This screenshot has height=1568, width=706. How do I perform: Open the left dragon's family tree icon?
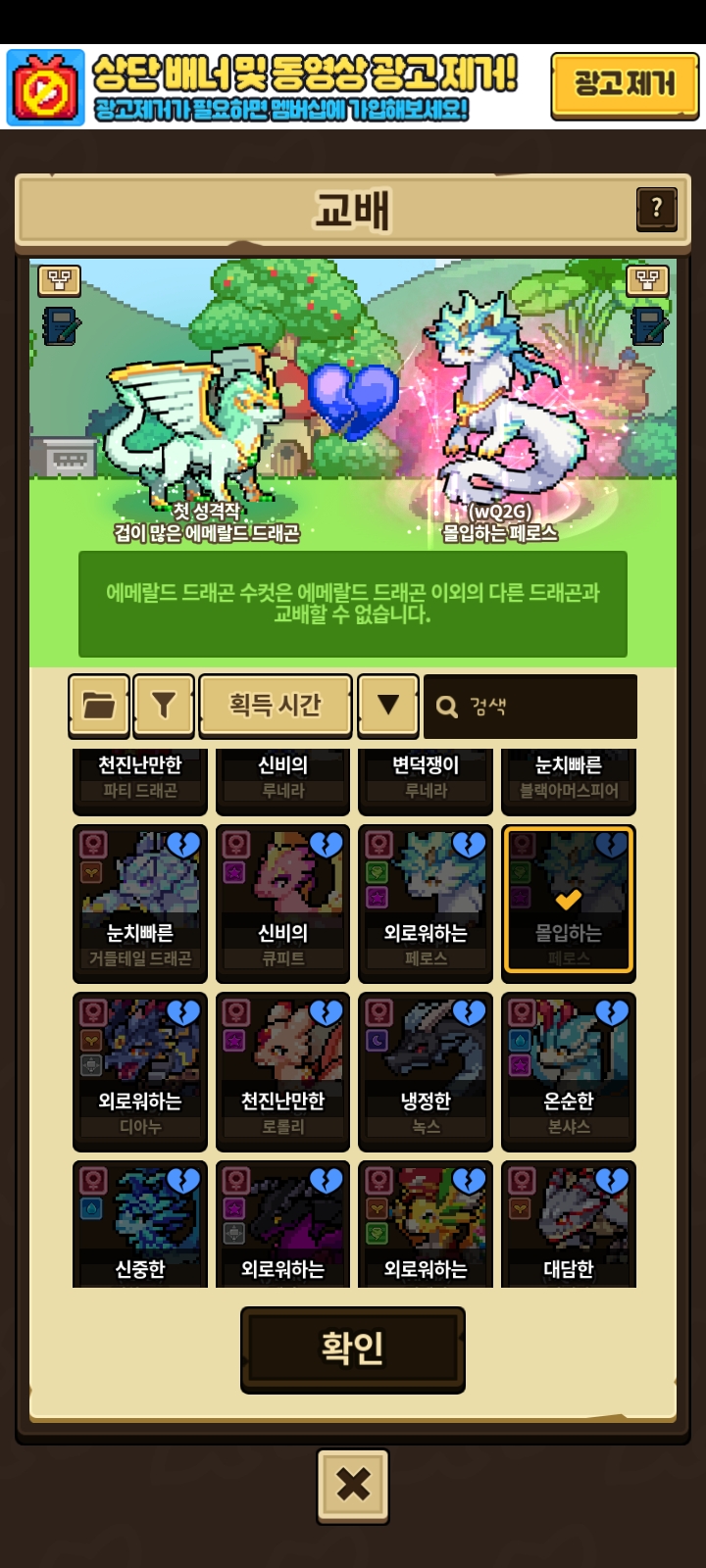click(x=59, y=281)
